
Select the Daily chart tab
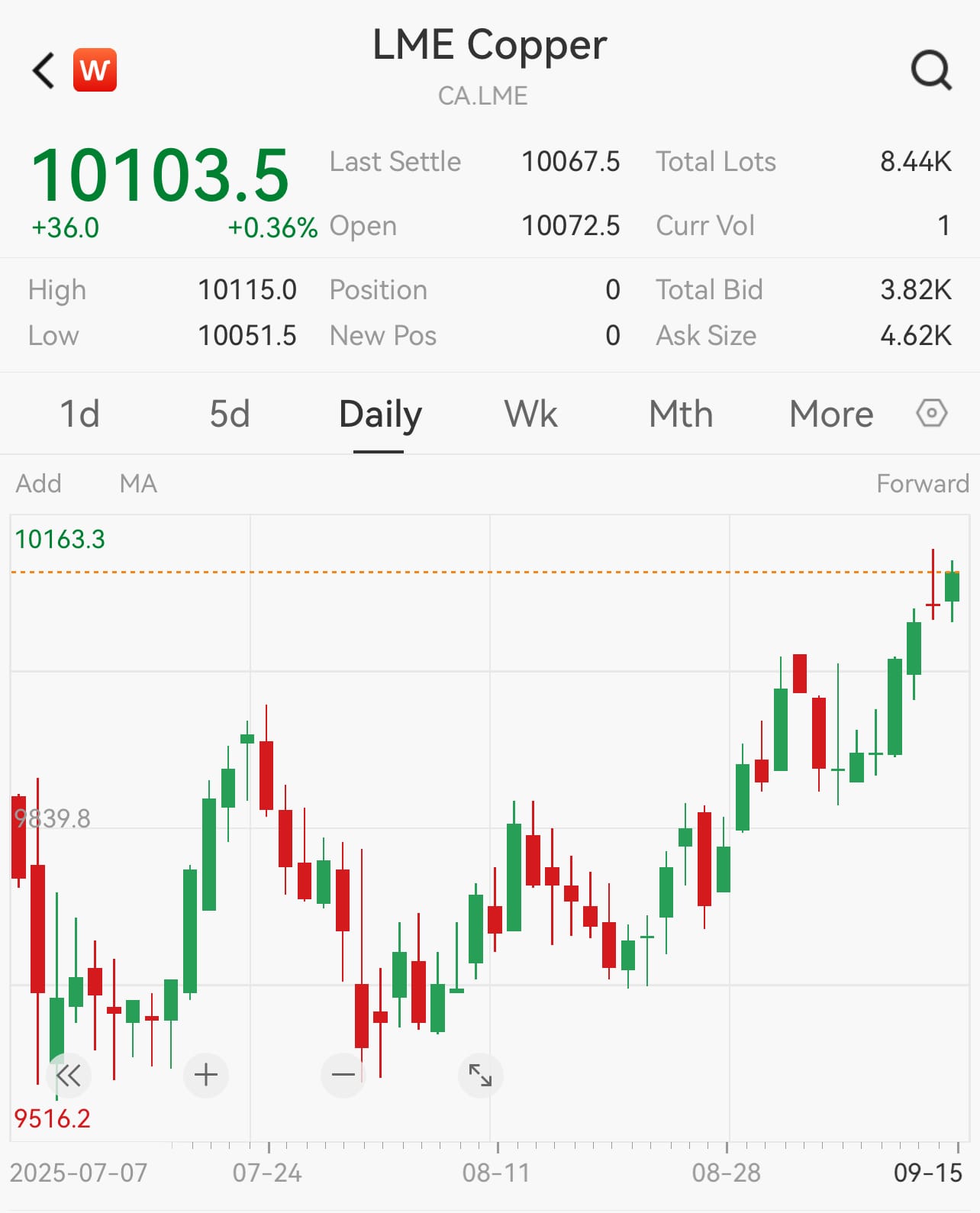(x=379, y=415)
